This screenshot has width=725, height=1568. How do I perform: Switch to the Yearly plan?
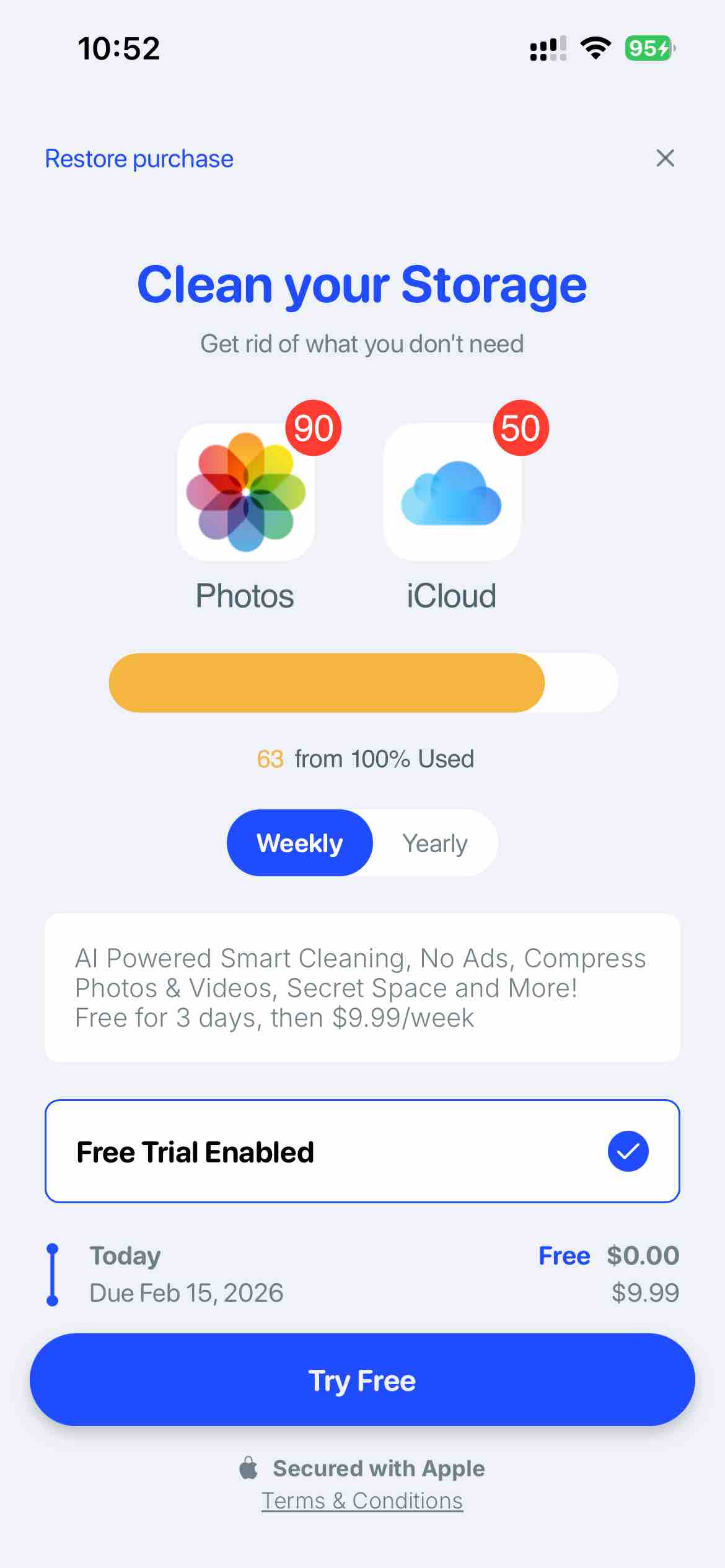click(435, 842)
